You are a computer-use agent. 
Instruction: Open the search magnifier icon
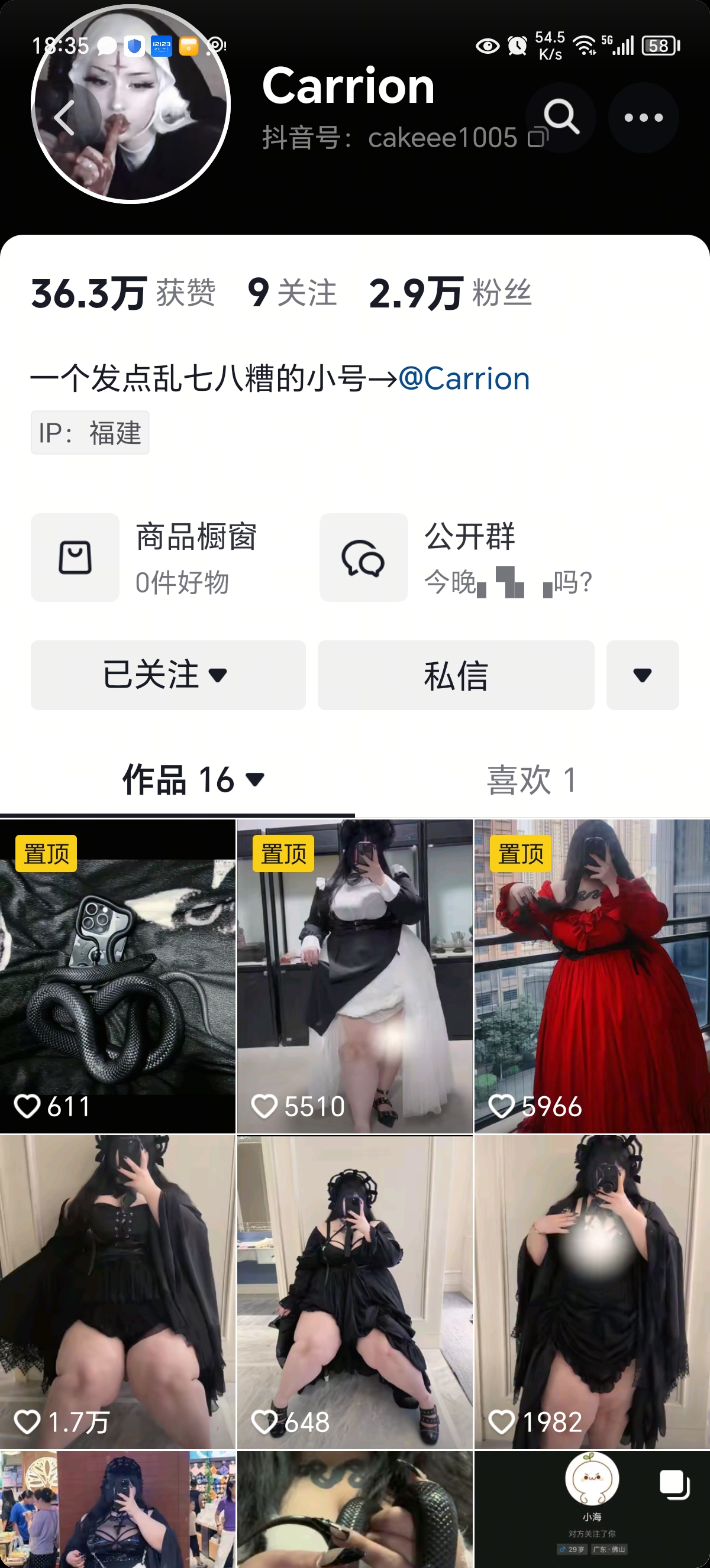[x=561, y=117]
